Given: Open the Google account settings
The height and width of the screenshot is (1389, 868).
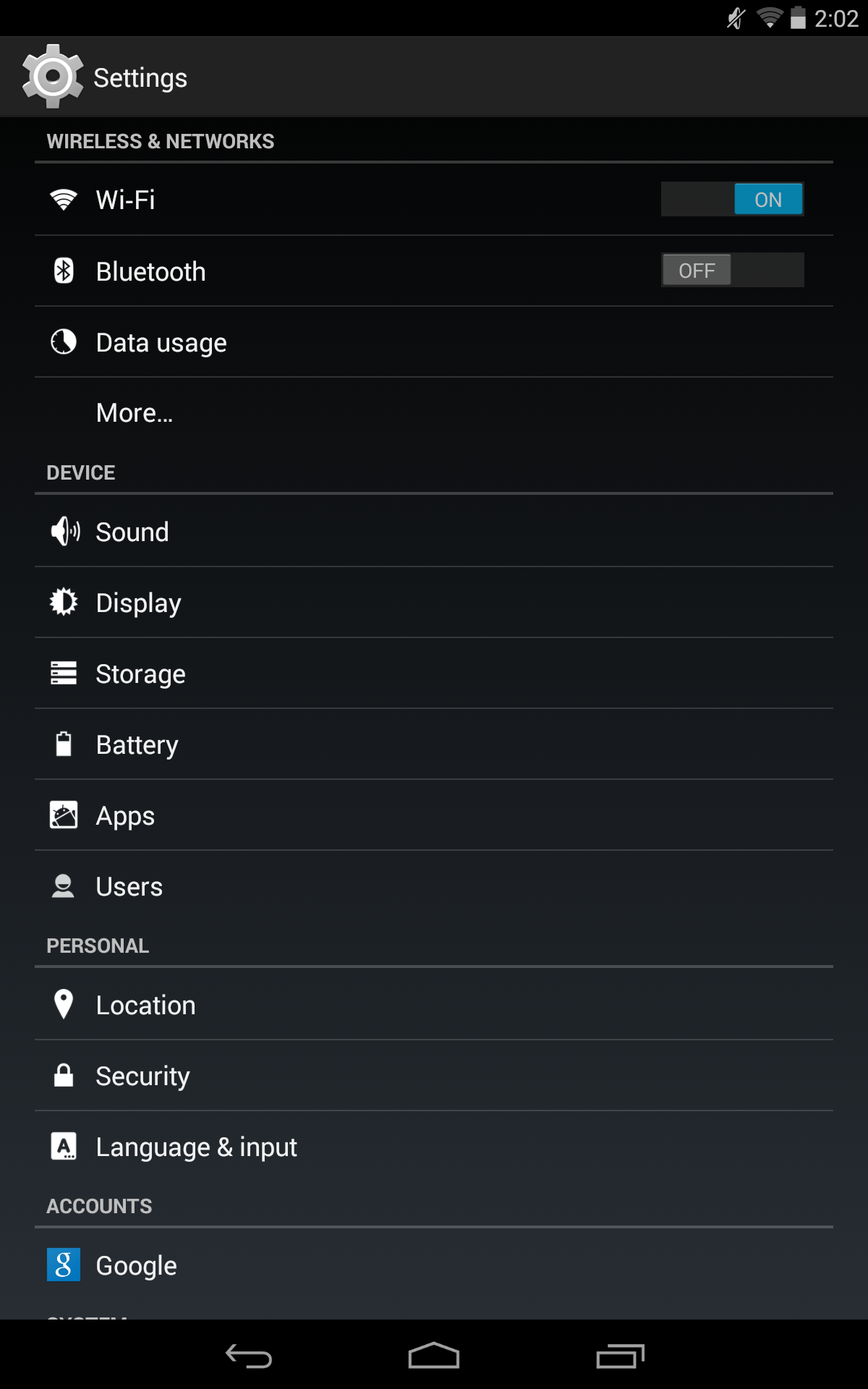Looking at the screenshot, I should [x=434, y=1265].
